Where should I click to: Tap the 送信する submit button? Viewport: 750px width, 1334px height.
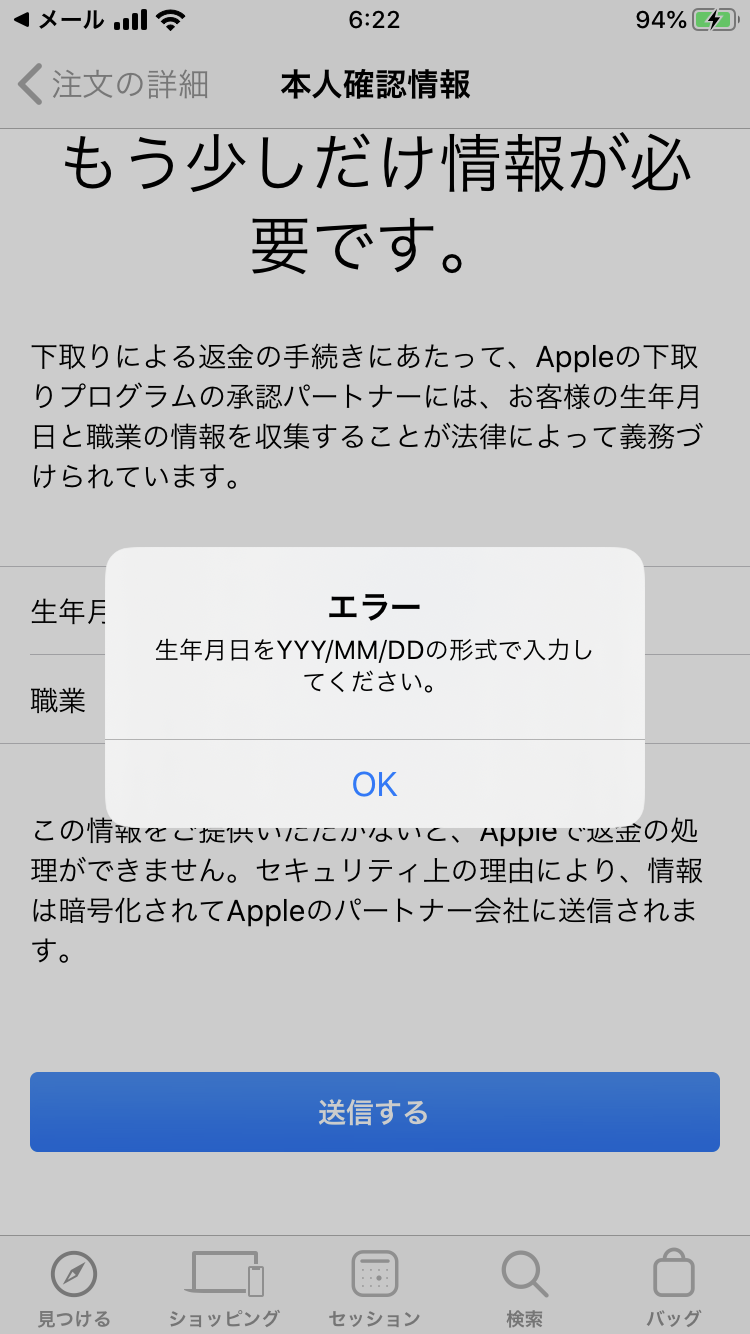click(x=374, y=1112)
